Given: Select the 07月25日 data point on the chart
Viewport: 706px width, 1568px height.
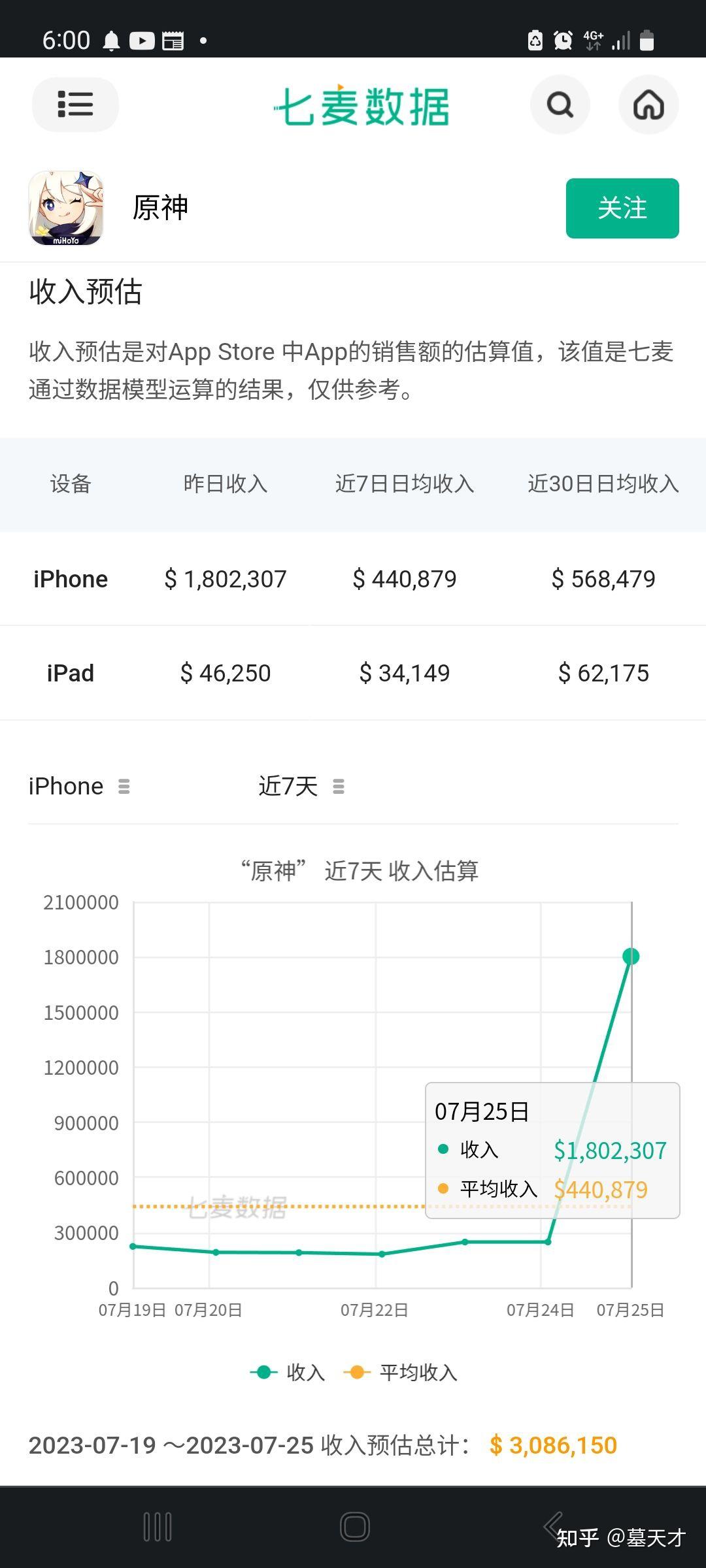Looking at the screenshot, I should (631, 956).
